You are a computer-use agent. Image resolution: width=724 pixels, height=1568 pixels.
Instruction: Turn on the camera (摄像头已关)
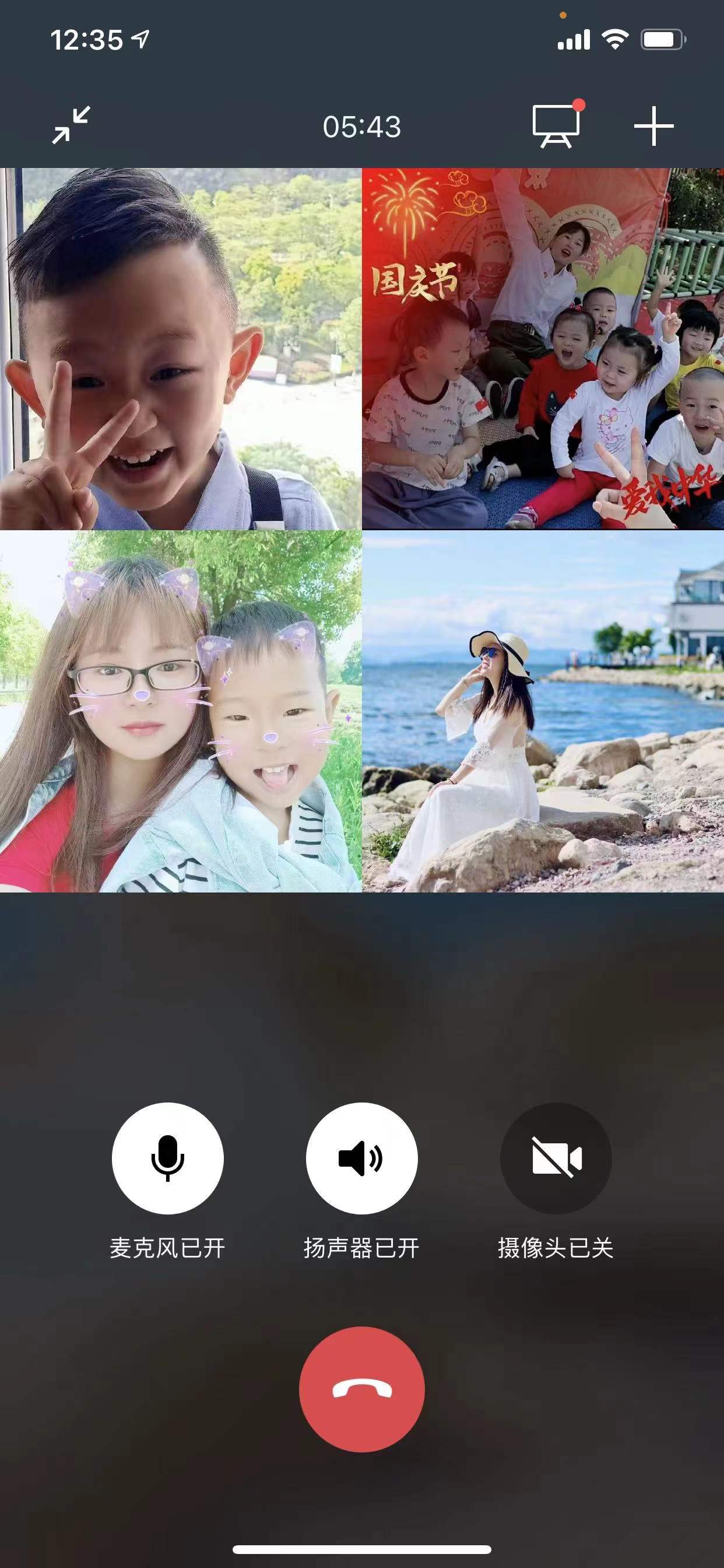pos(556,1158)
